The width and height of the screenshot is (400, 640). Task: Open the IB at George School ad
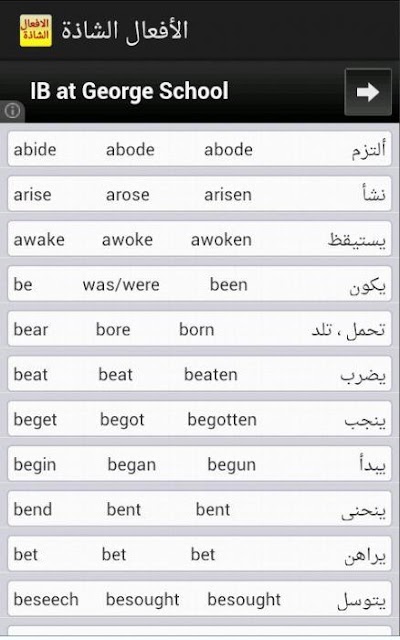[129, 91]
